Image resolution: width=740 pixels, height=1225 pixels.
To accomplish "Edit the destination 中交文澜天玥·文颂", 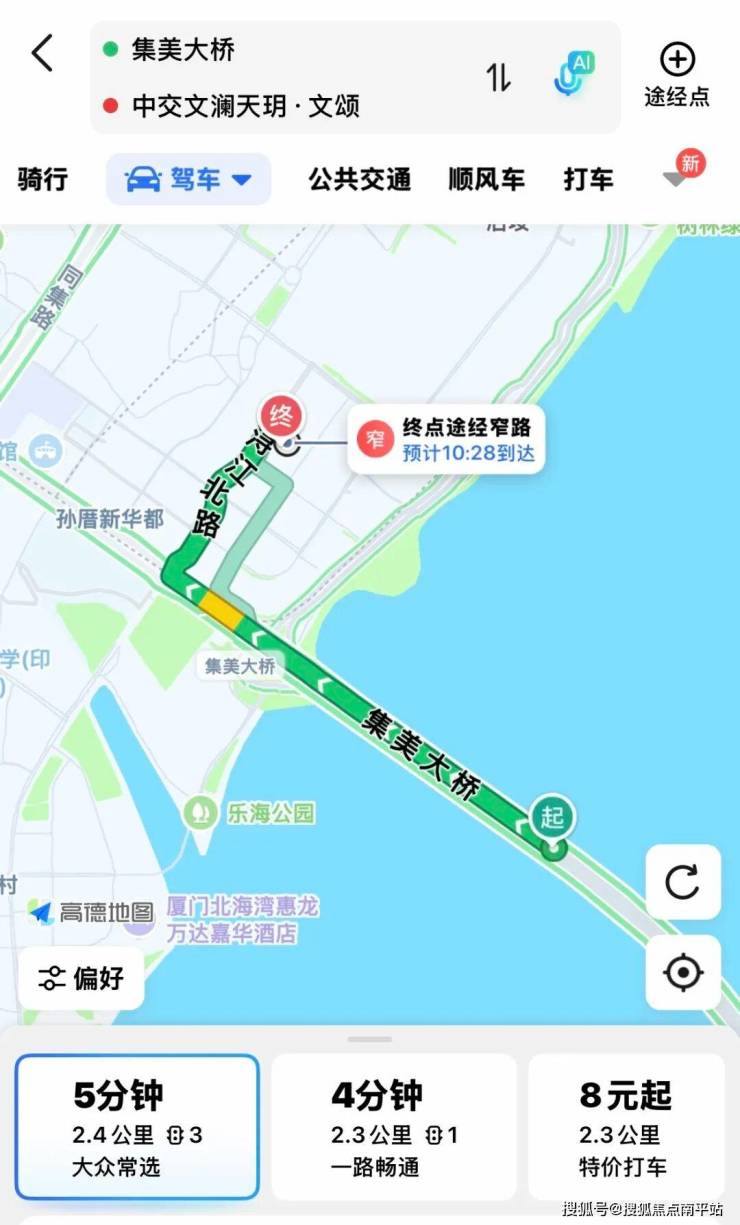I will [x=245, y=105].
